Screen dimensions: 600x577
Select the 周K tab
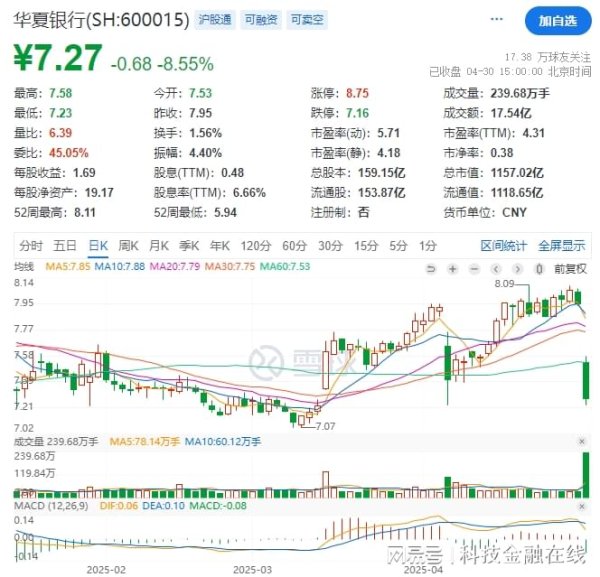(128, 245)
